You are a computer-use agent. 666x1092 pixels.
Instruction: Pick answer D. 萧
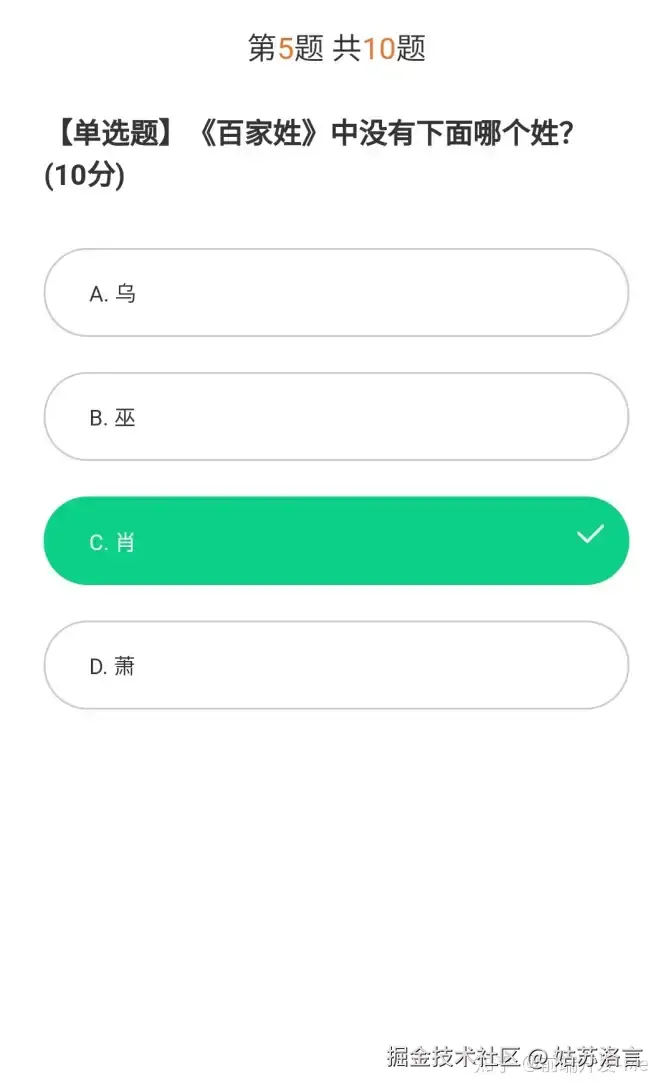click(336, 665)
